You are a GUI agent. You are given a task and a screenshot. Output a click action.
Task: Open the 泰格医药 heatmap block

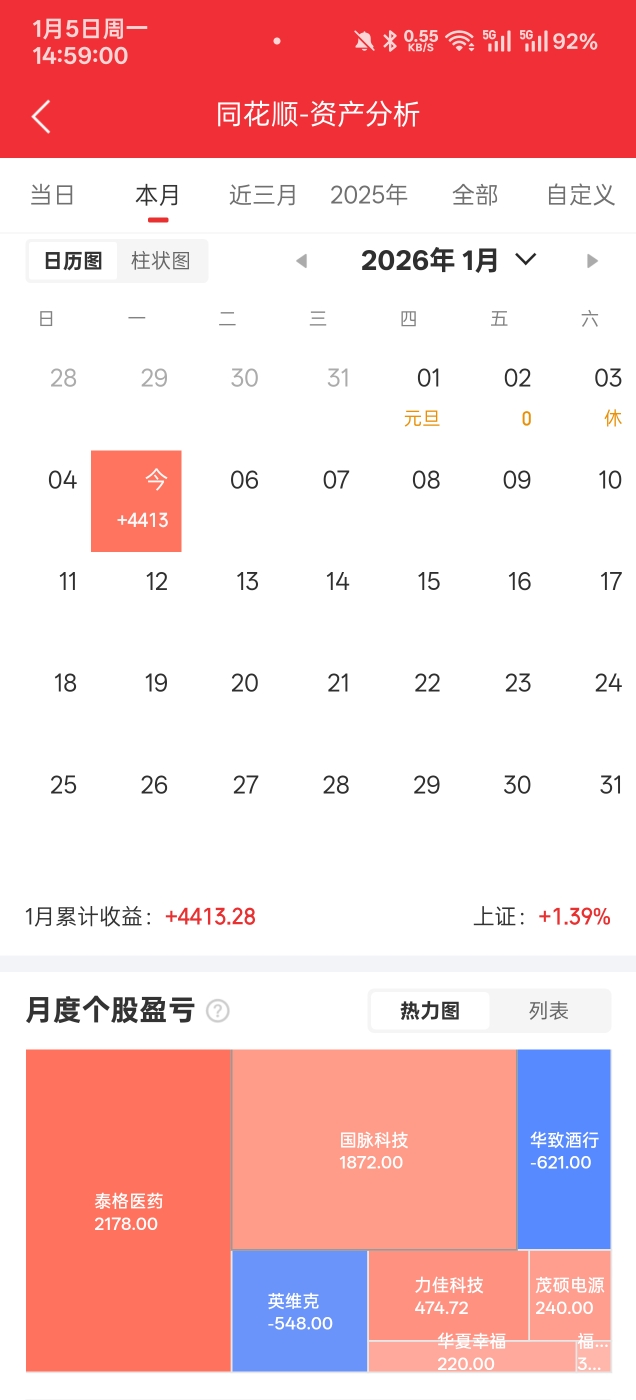point(128,1210)
